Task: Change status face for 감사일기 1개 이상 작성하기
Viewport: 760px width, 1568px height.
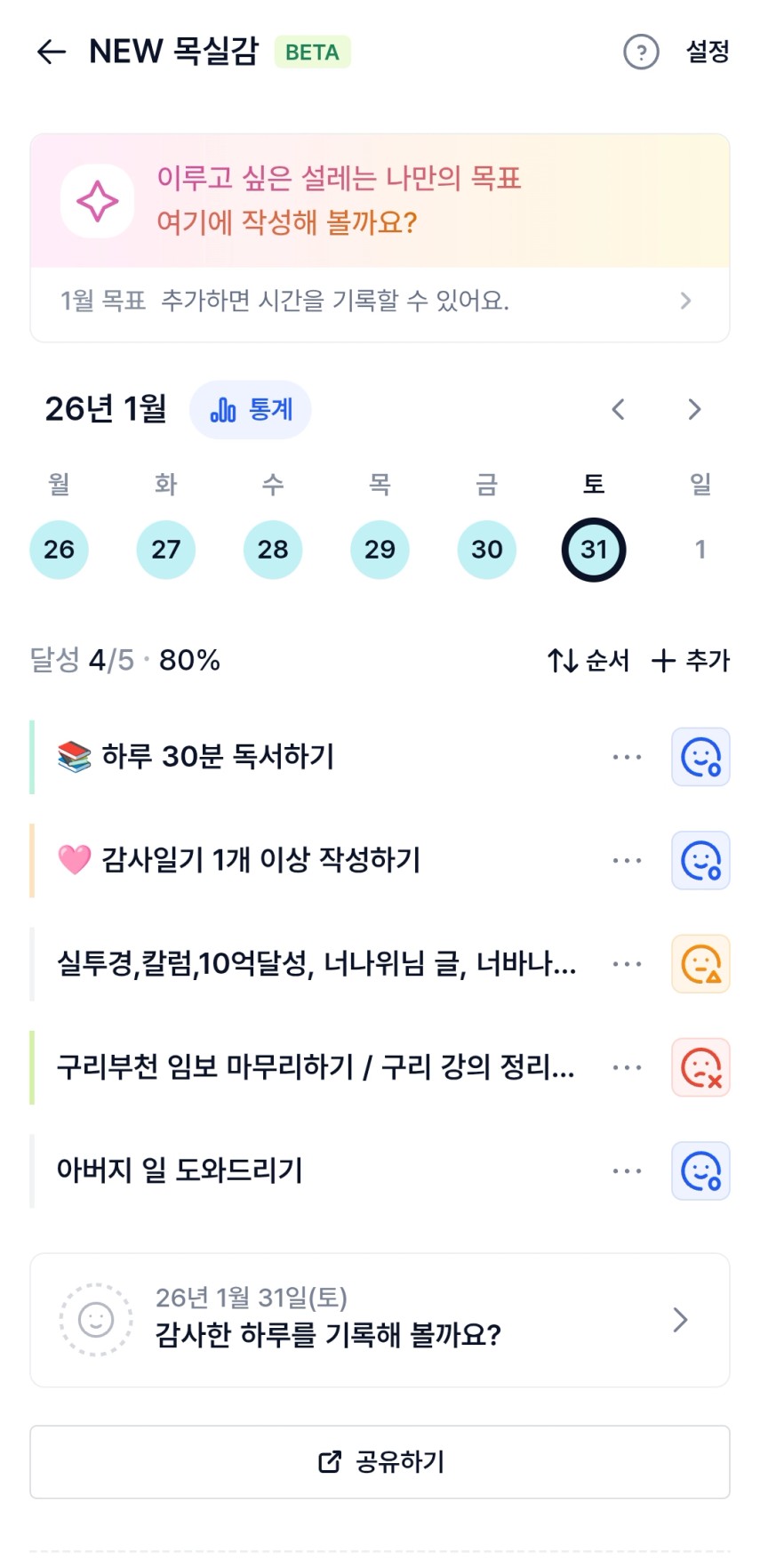Action: [700, 861]
